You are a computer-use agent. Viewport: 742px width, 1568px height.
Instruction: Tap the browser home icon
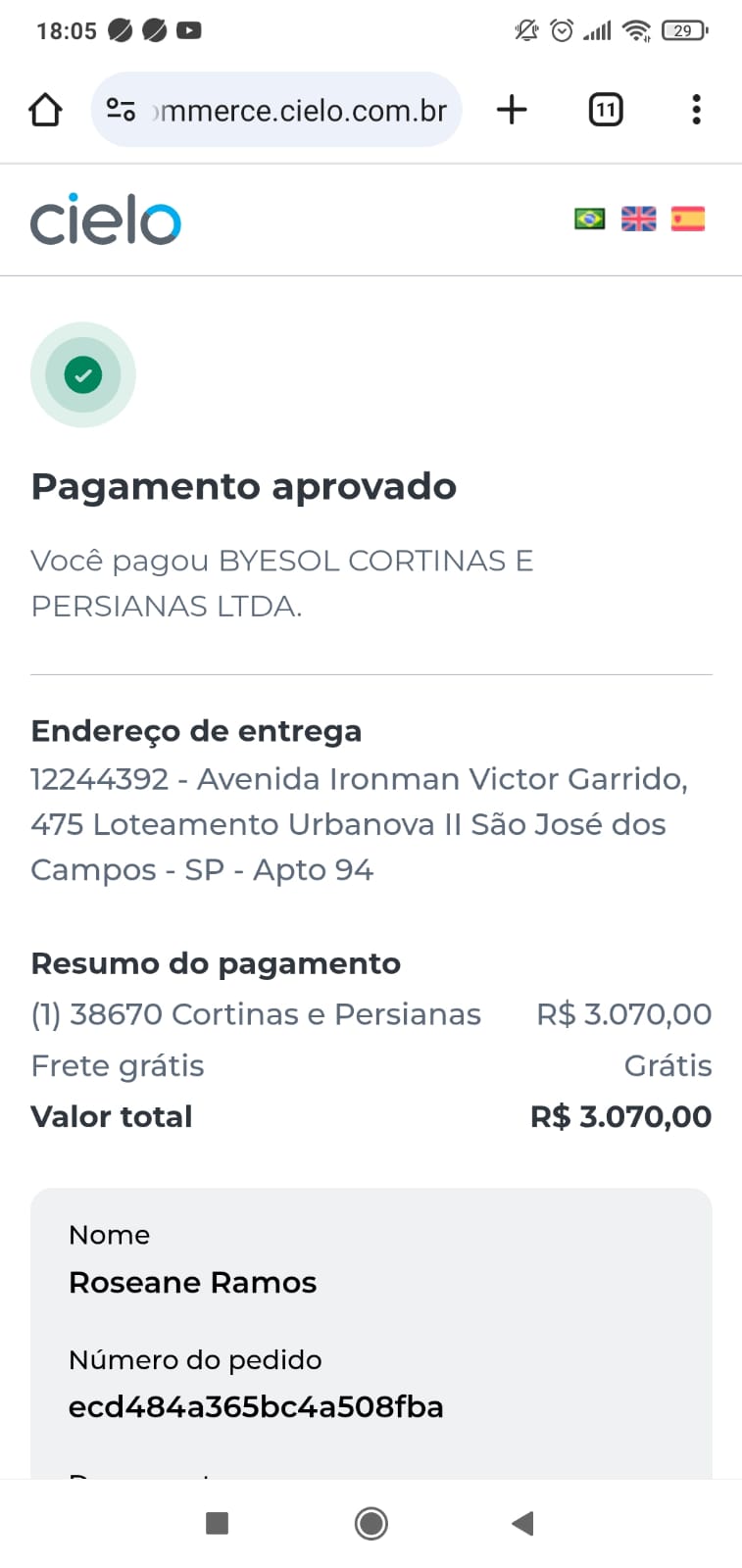click(45, 110)
